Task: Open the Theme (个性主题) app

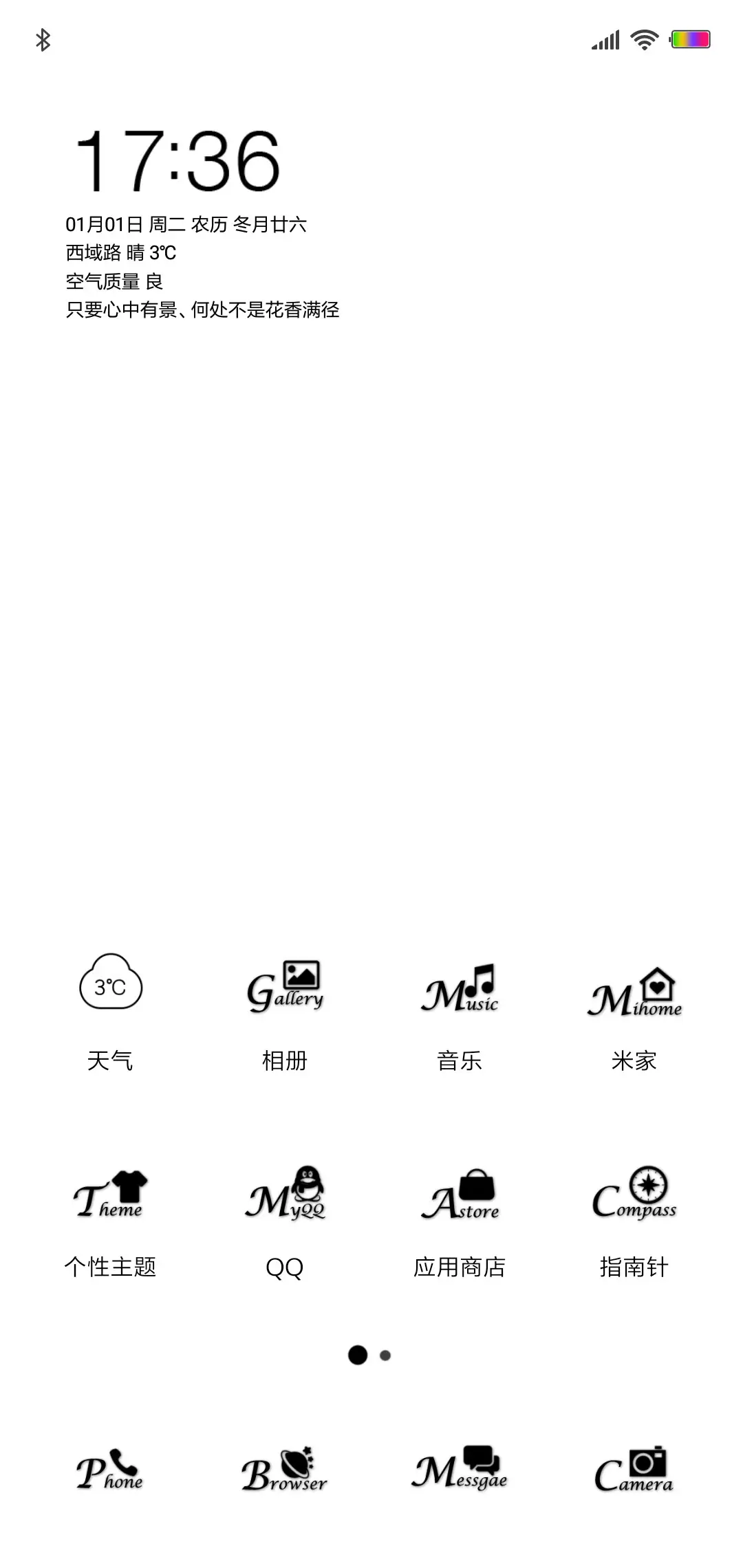Action: click(110, 1193)
